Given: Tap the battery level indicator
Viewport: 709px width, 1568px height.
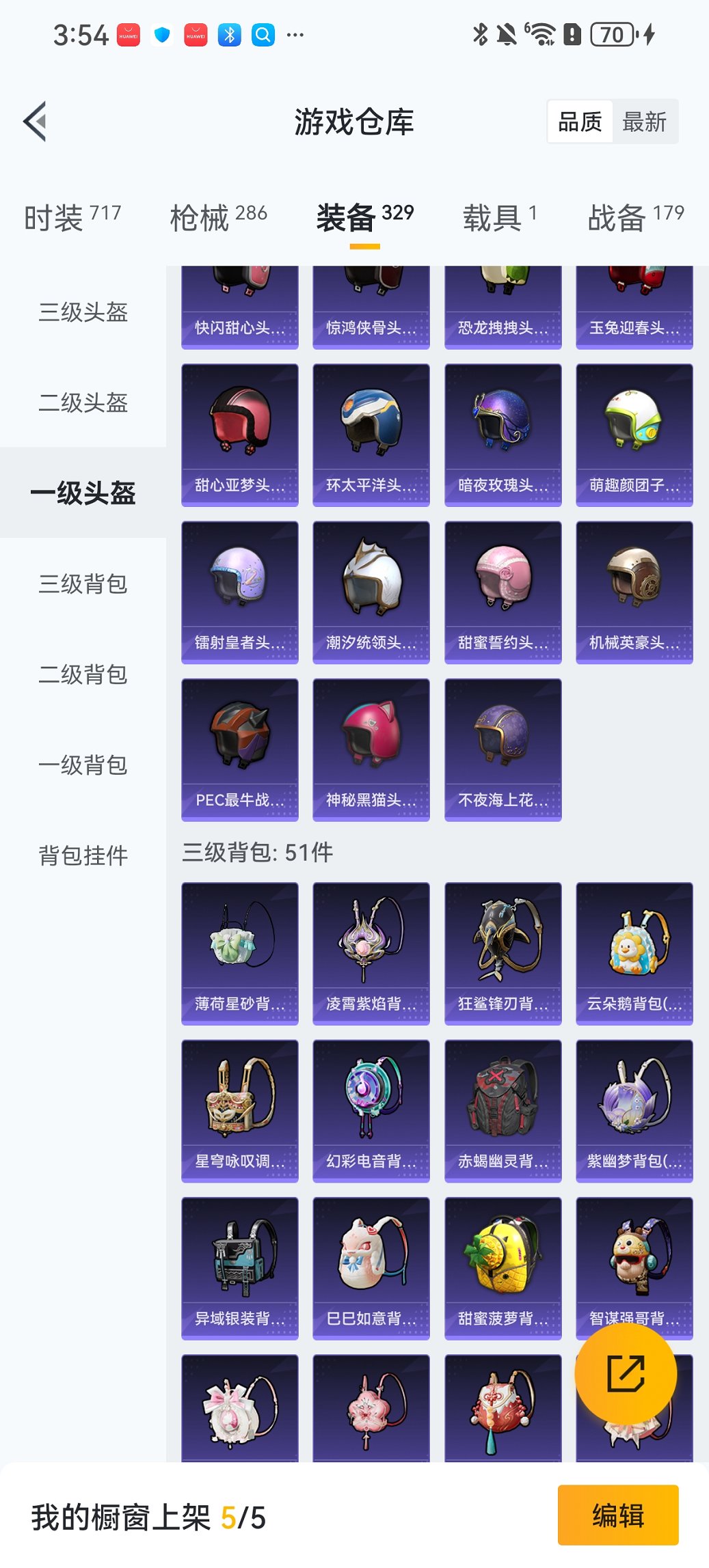Looking at the screenshot, I should point(611,33).
